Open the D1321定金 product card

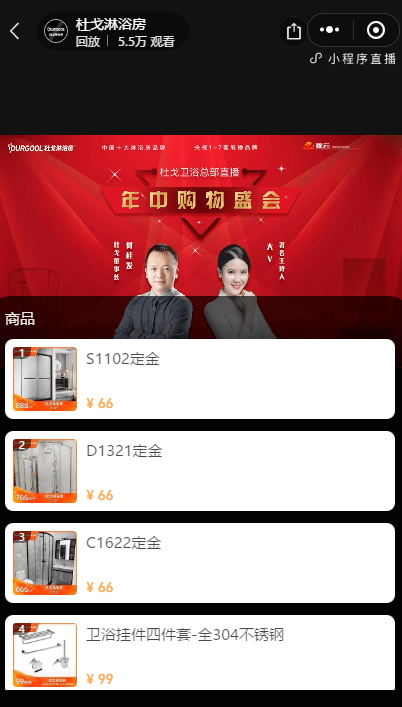click(200, 471)
